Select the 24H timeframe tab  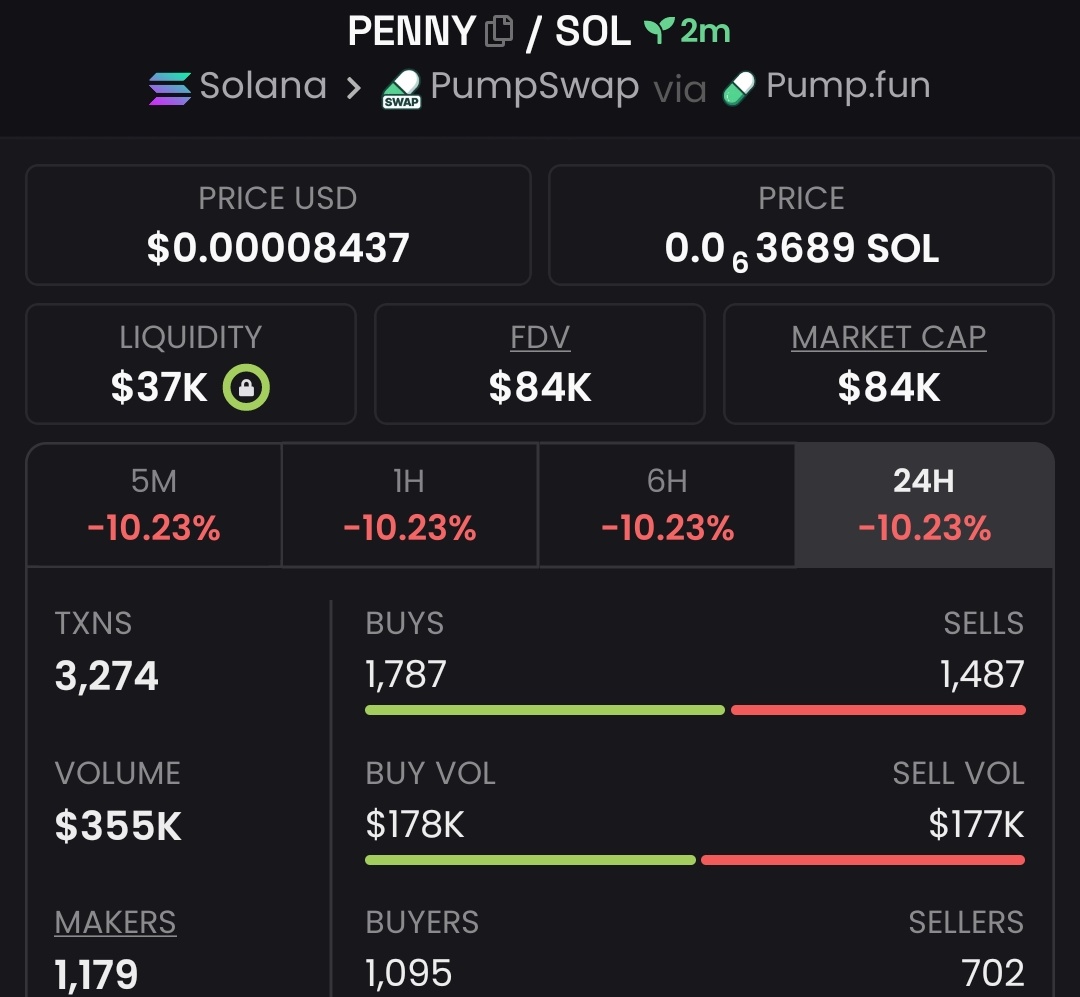pyautogui.click(x=923, y=505)
